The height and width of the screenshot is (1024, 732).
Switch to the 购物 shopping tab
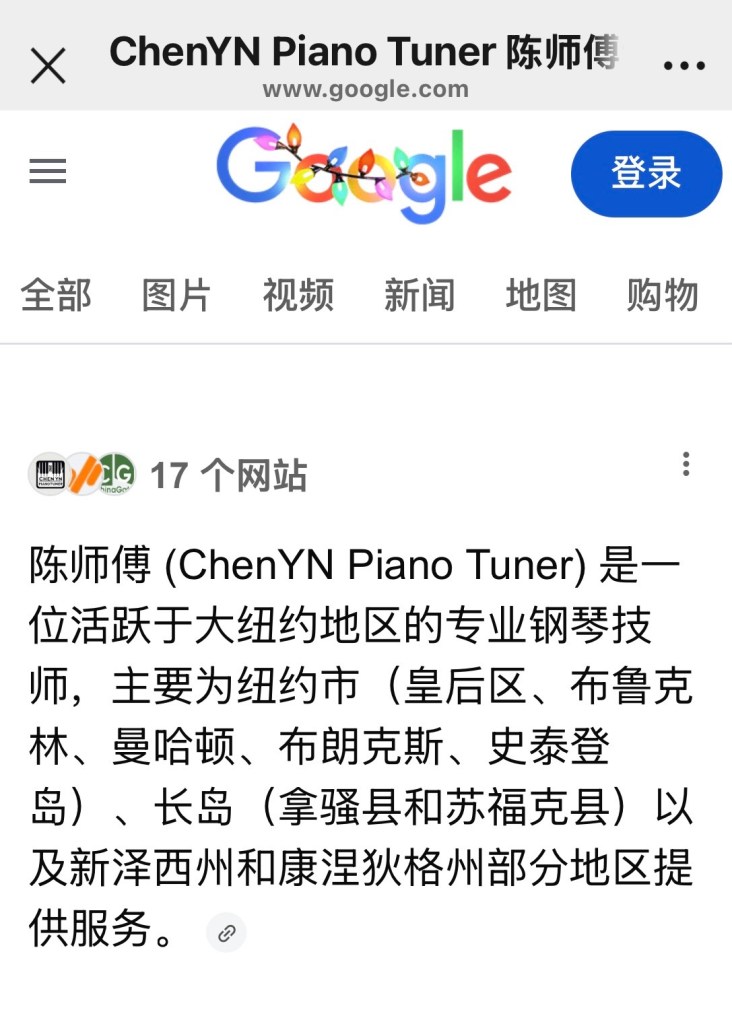pyautogui.click(x=662, y=296)
